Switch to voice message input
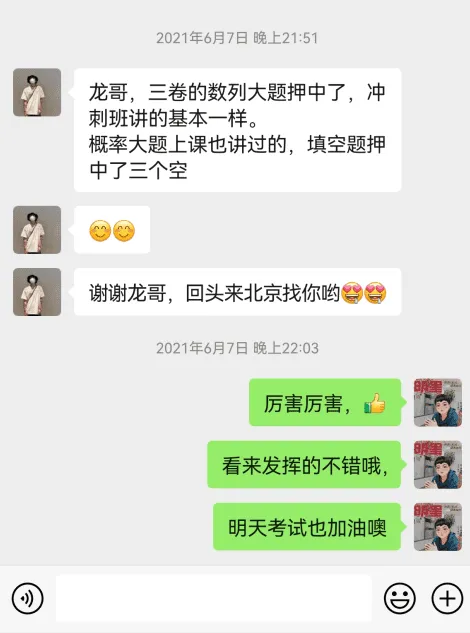The width and height of the screenshot is (470, 633). click(x=27, y=598)
